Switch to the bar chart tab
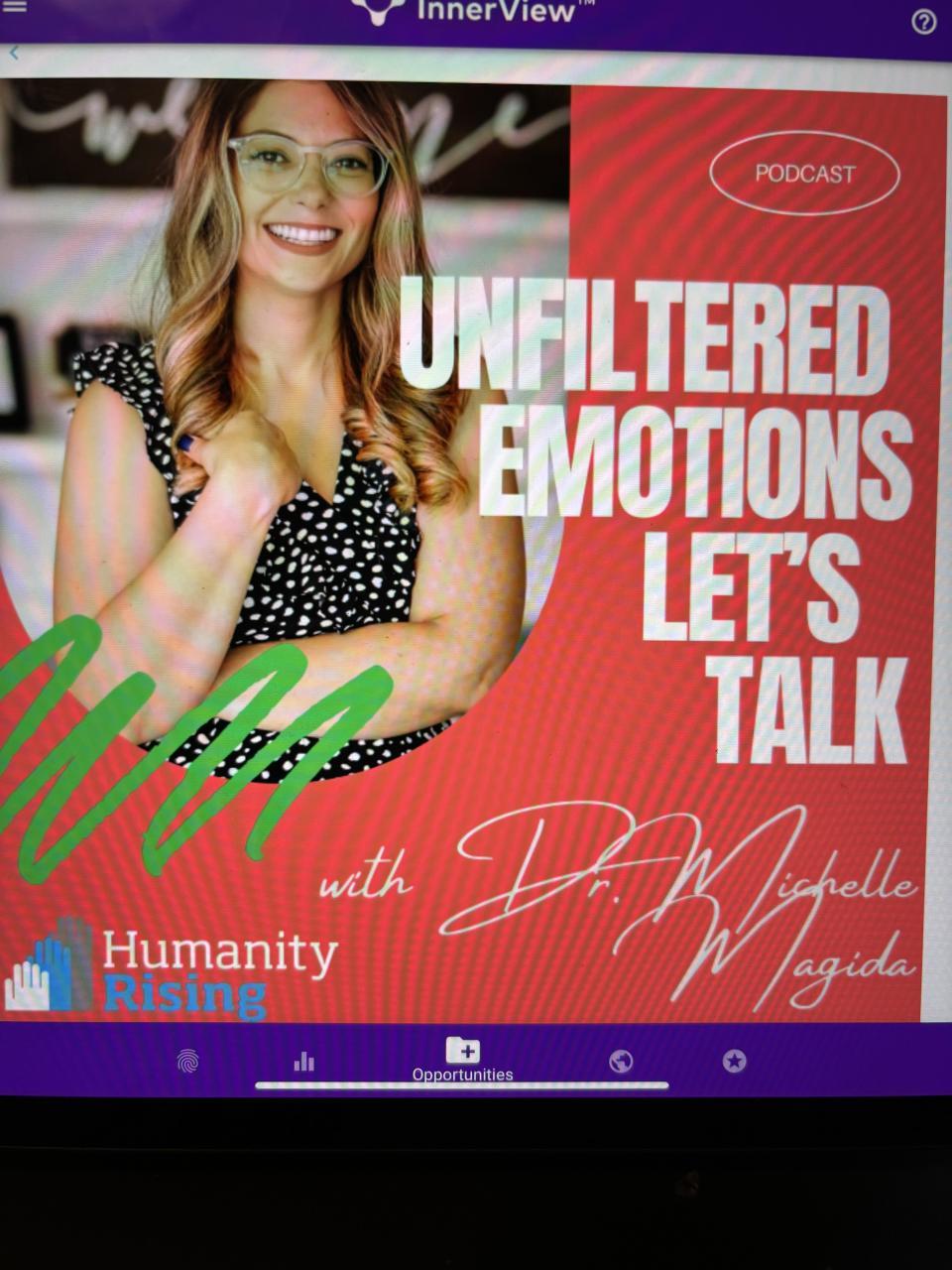This screenshot has width=952, height=1270. coord(303,1062)
